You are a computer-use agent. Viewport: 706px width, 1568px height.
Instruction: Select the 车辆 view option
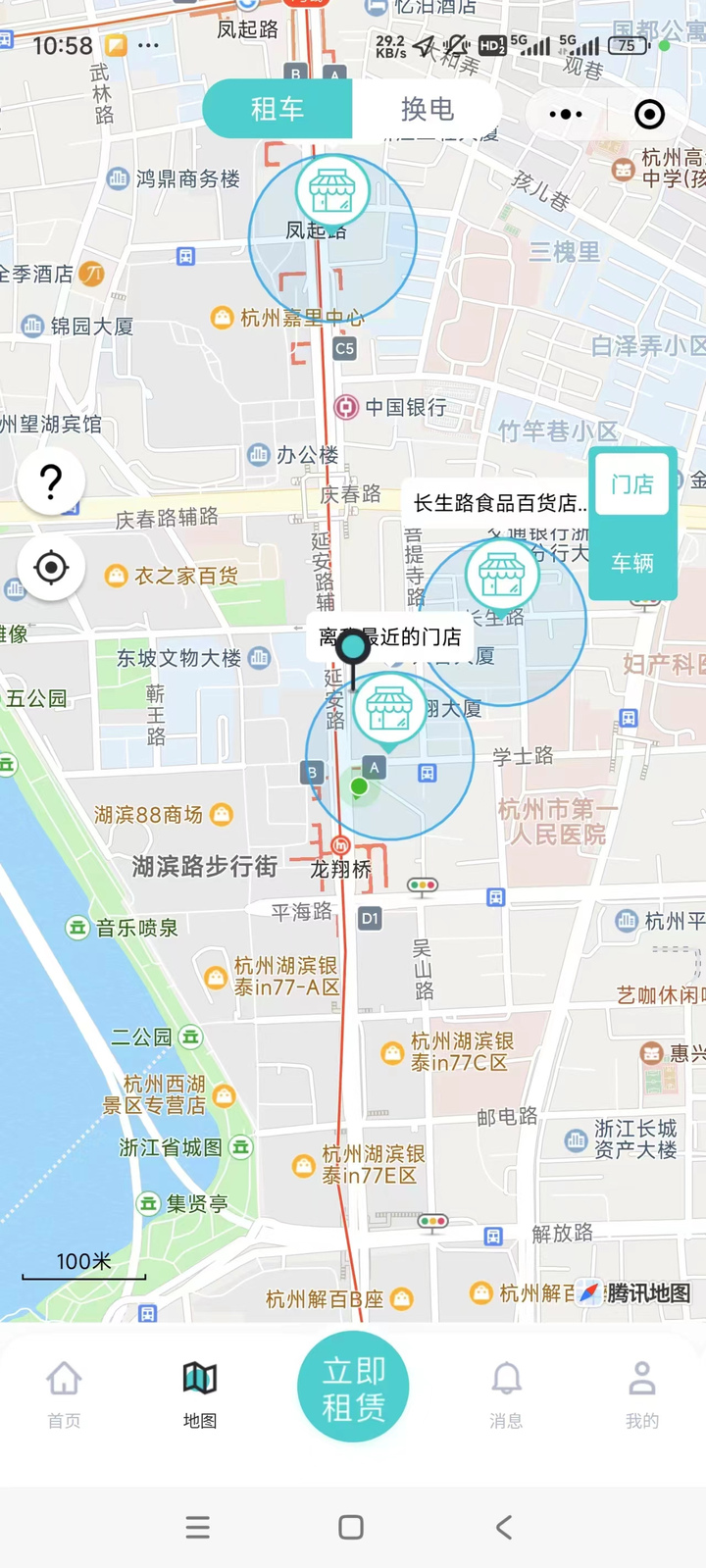(632, 563)
